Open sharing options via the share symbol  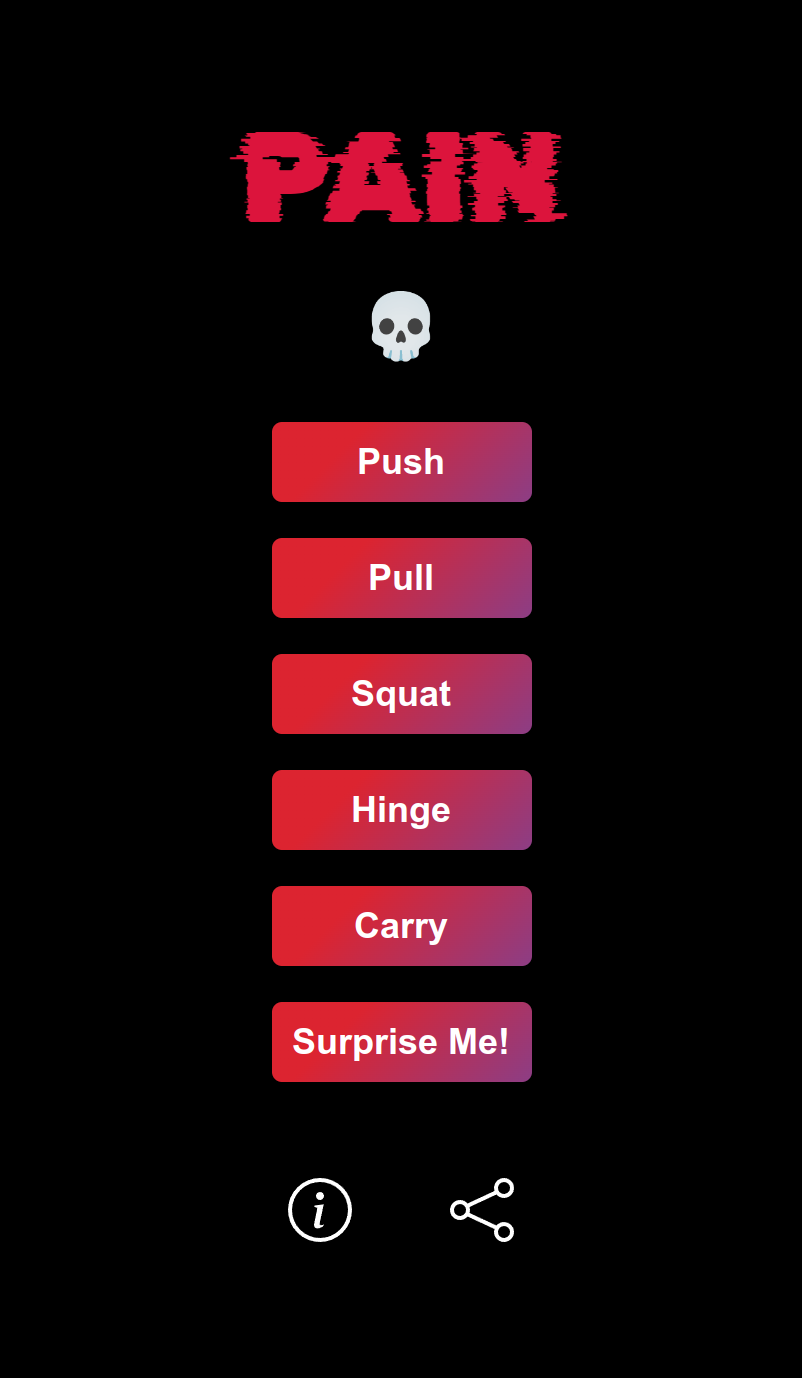pos(481,1209)
